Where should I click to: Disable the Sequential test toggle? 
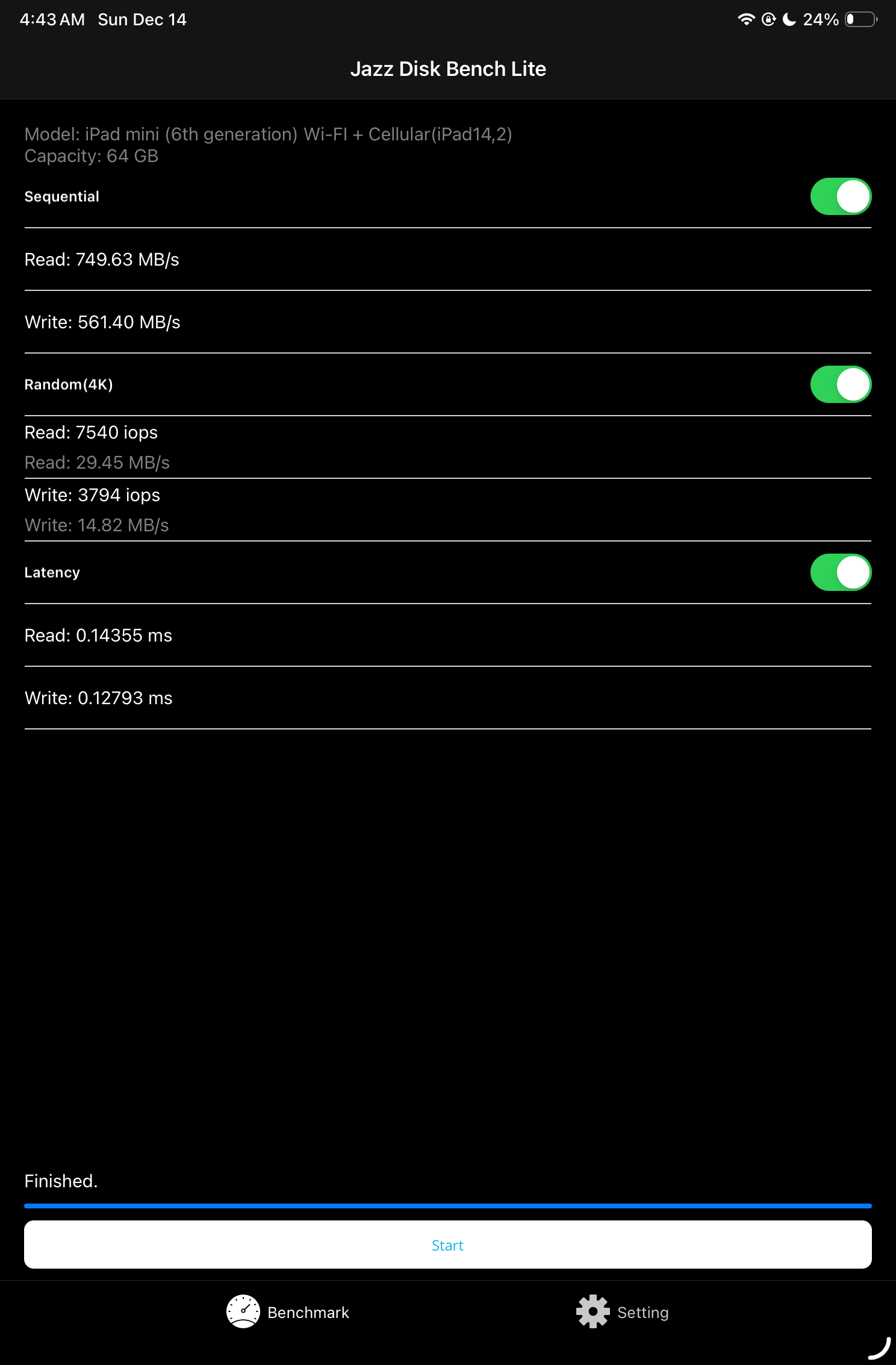coord(840,196)
